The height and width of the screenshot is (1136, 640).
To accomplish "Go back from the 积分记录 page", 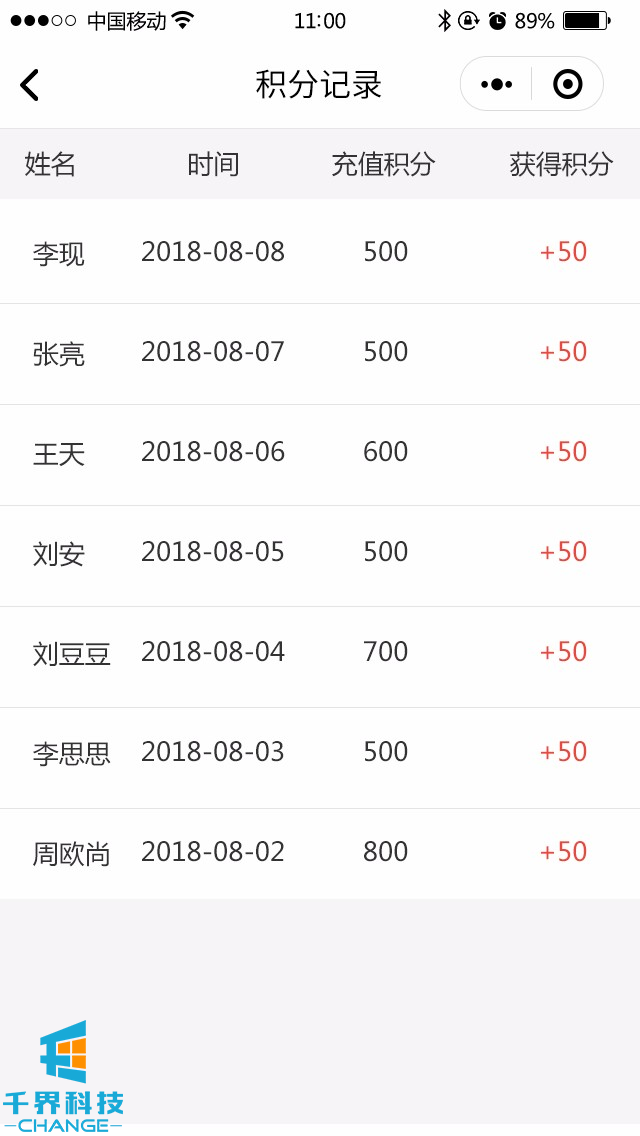I will [30, 85].
